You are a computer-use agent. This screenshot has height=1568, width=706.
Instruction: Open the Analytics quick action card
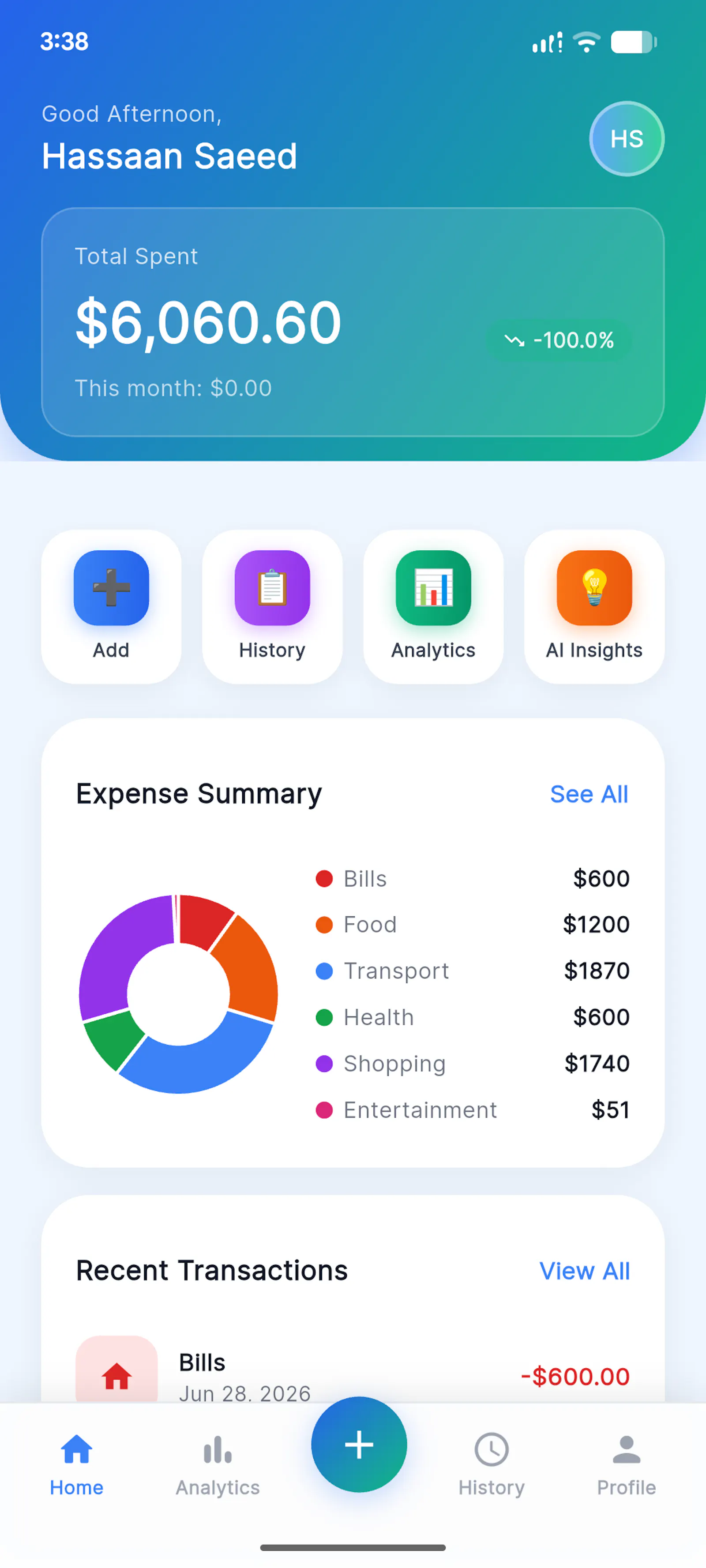[x=433, y=606]
